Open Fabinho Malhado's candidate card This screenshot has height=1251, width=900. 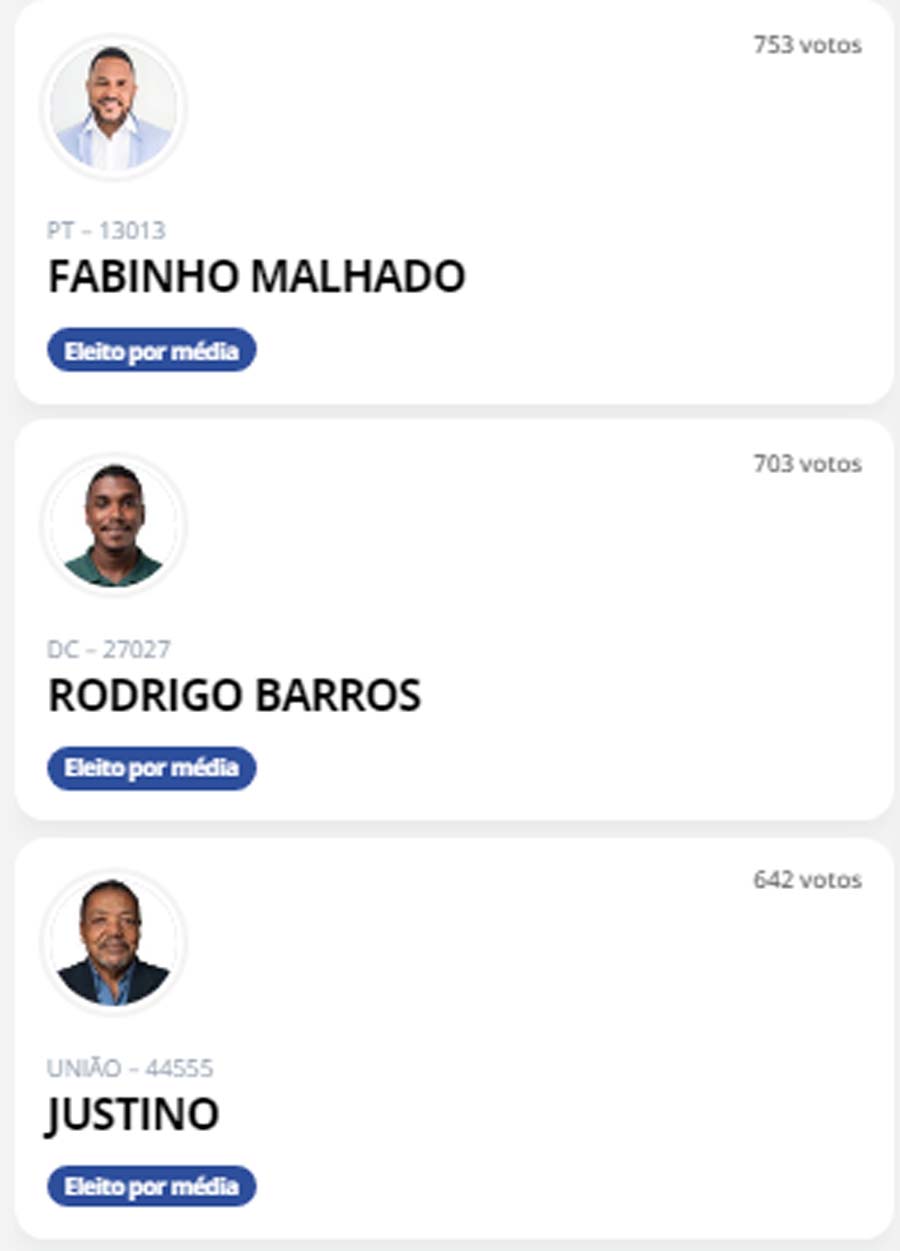[256, 276]
